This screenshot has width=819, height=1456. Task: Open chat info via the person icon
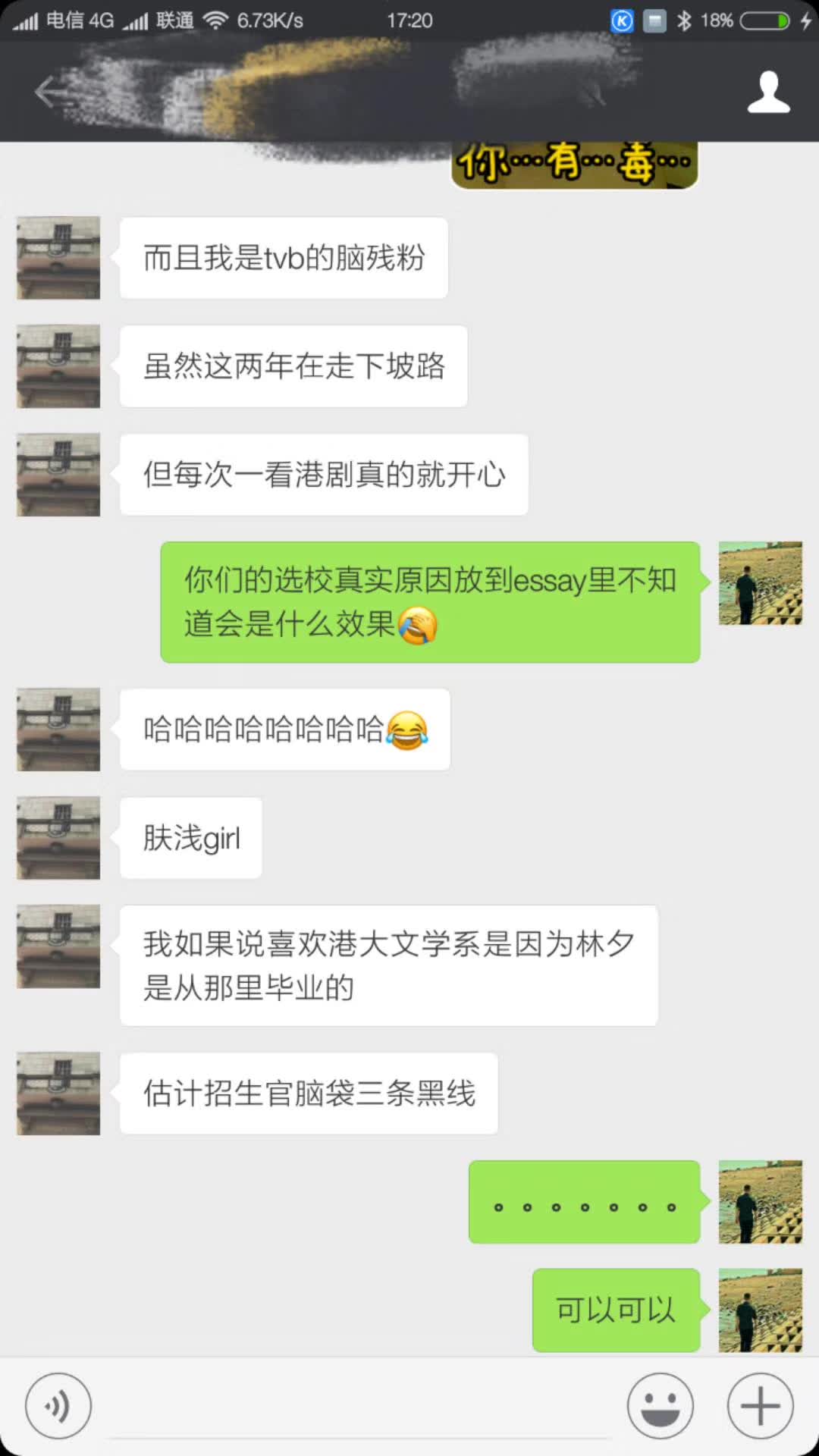[x=768, y=92]
